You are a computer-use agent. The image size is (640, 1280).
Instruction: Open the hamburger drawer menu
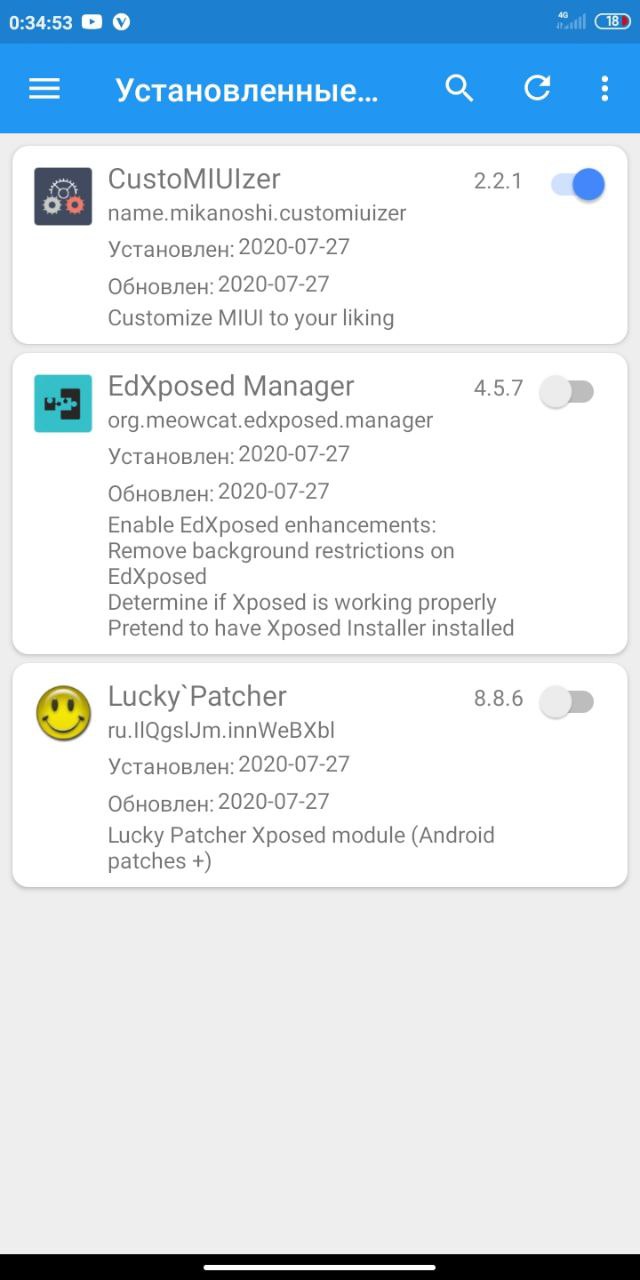click(44, 89)
